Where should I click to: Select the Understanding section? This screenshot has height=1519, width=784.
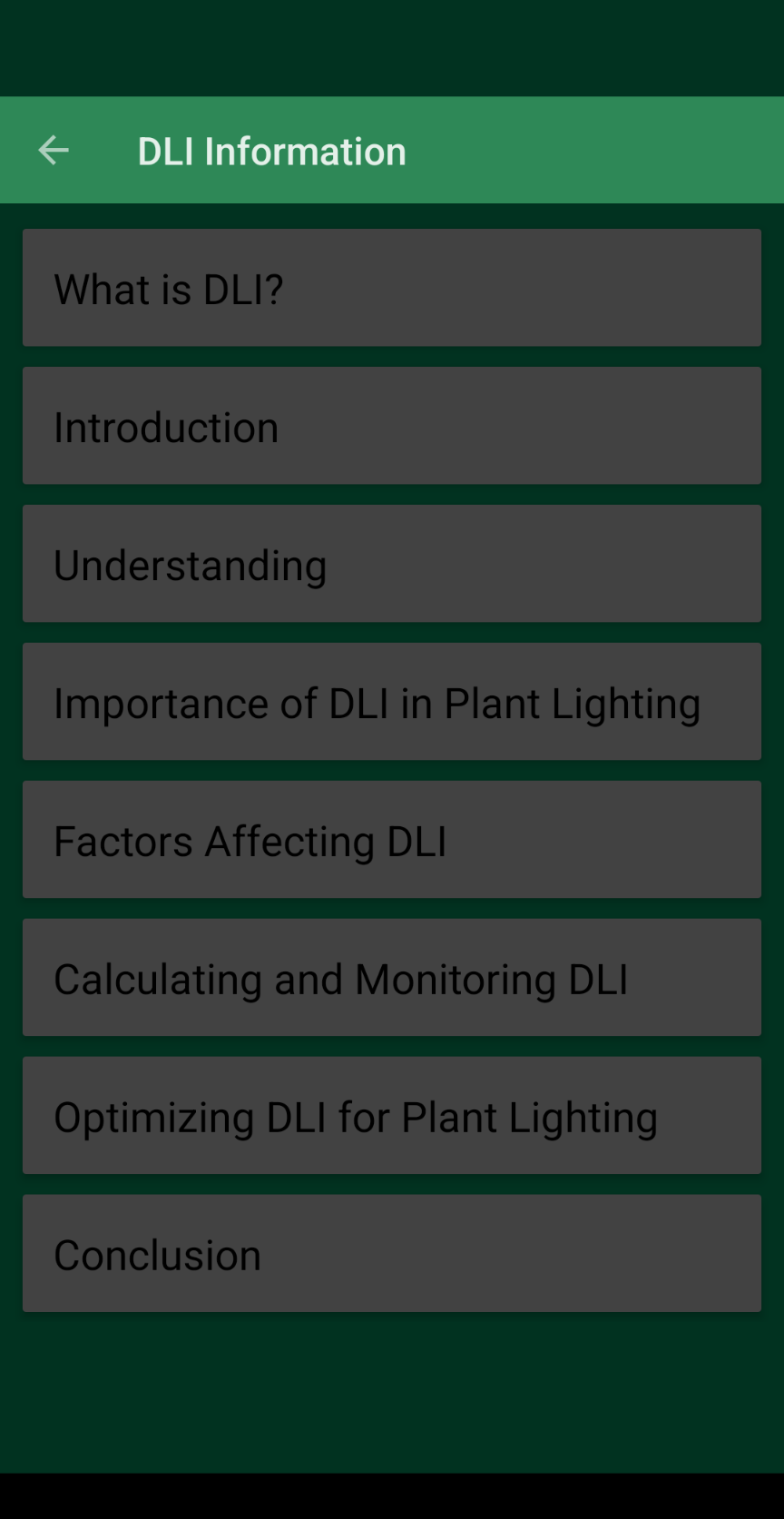392,564
